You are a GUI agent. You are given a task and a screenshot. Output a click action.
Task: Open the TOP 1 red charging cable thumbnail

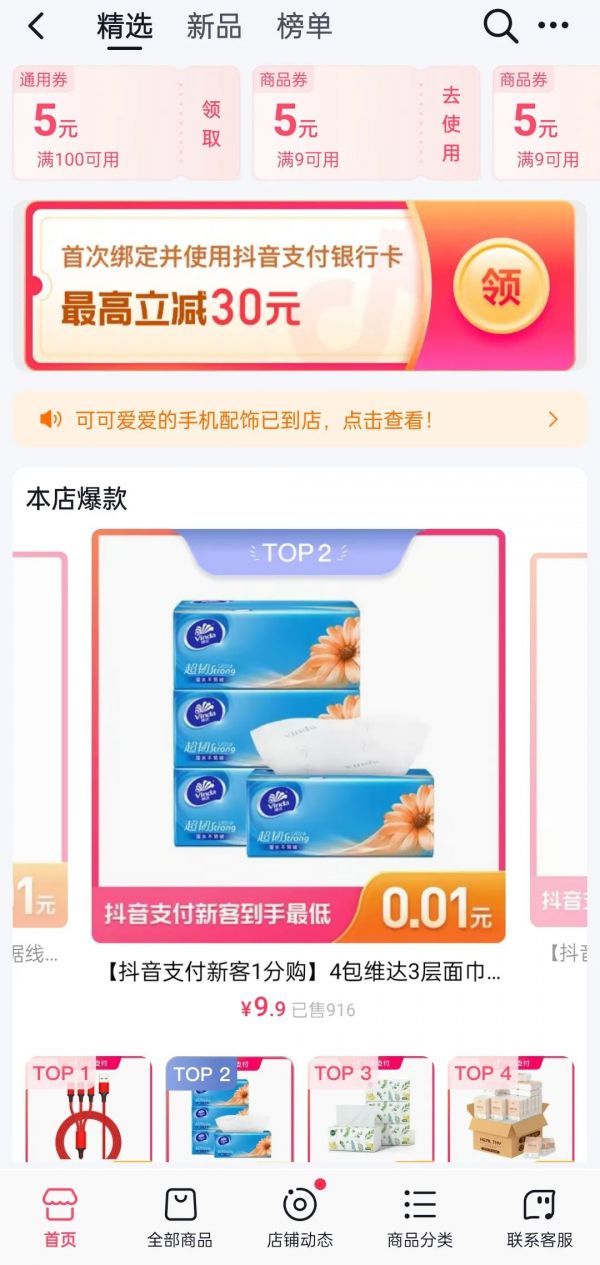[x=89, y=1110]
